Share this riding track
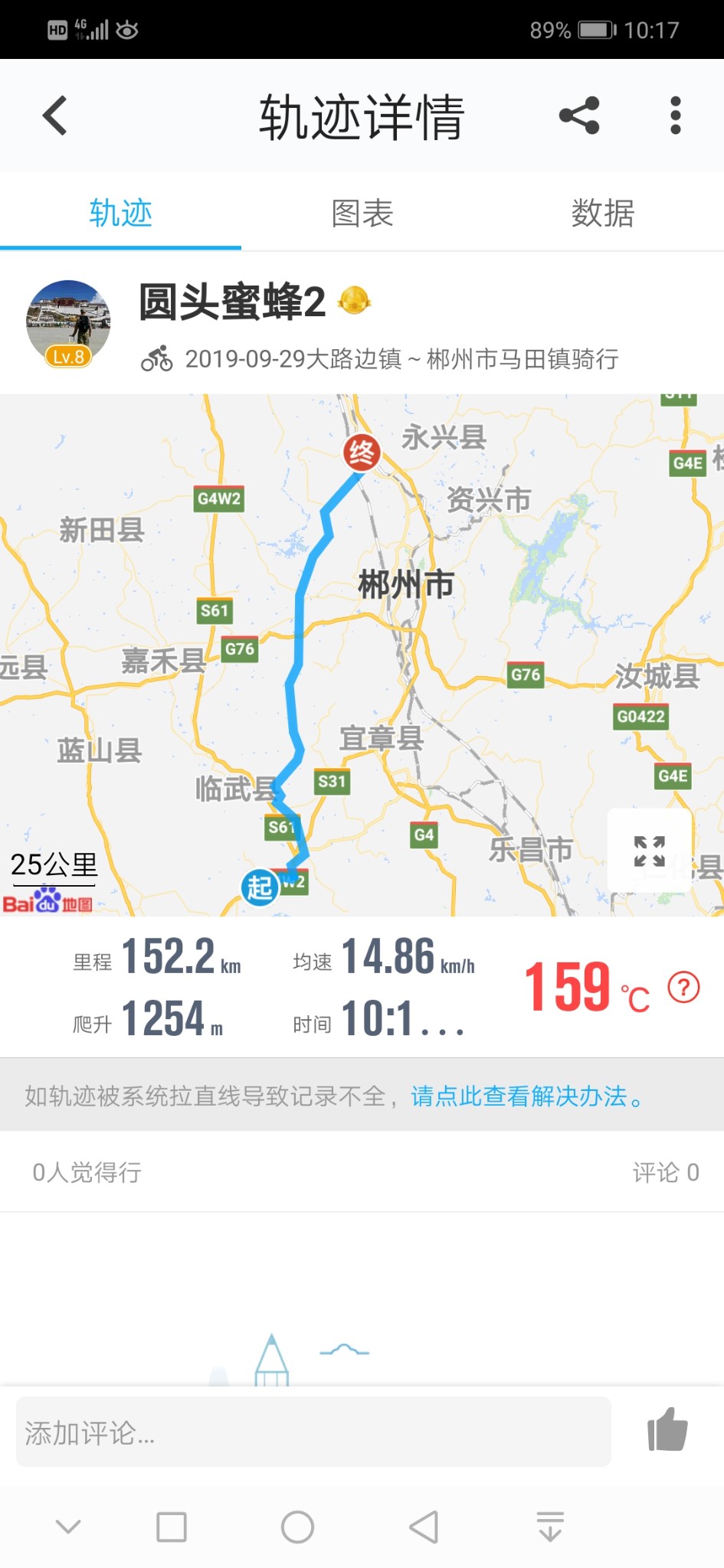The width and height of the screenshot is (724, 1568). pyautogui.click(x=579, y=116)
